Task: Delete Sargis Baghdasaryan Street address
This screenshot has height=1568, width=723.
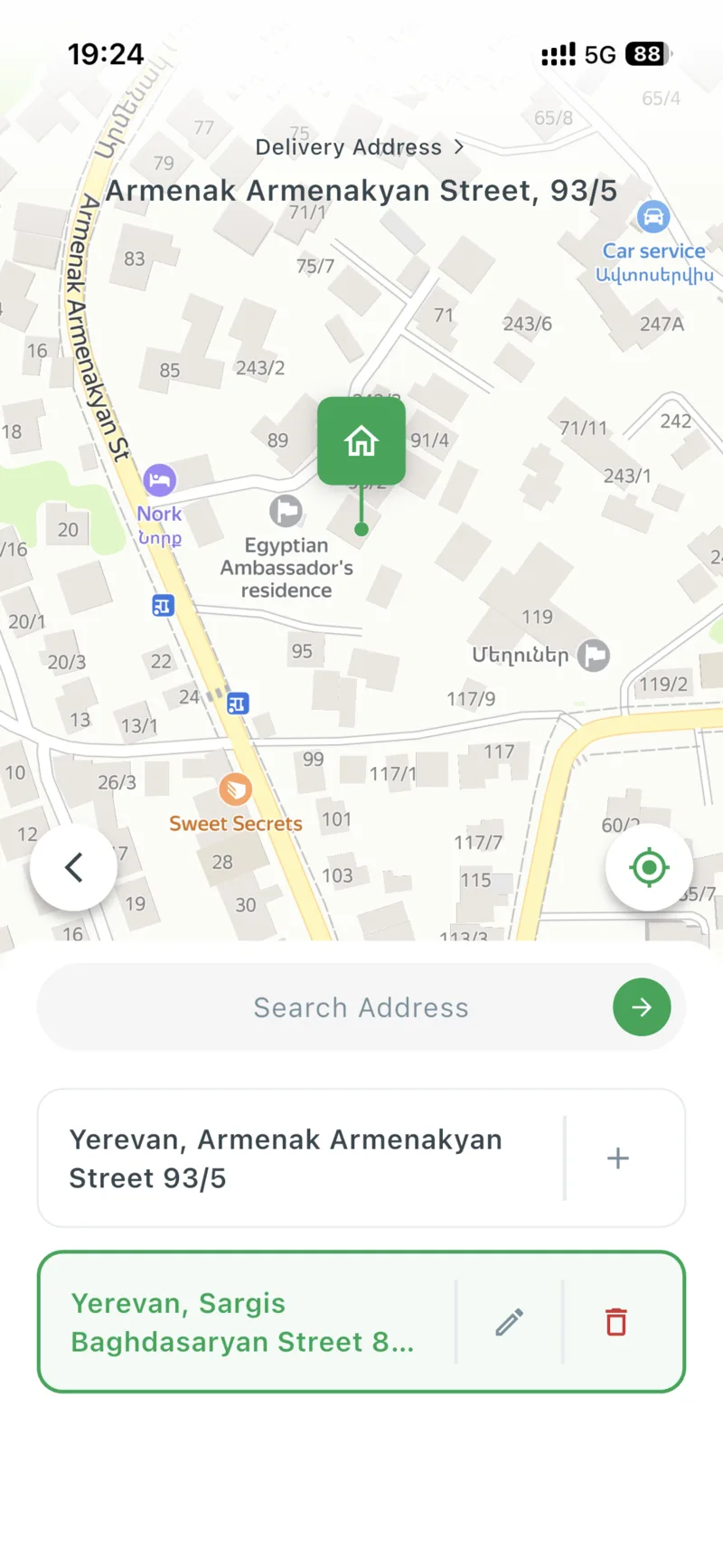Action: coord(616,1322)
